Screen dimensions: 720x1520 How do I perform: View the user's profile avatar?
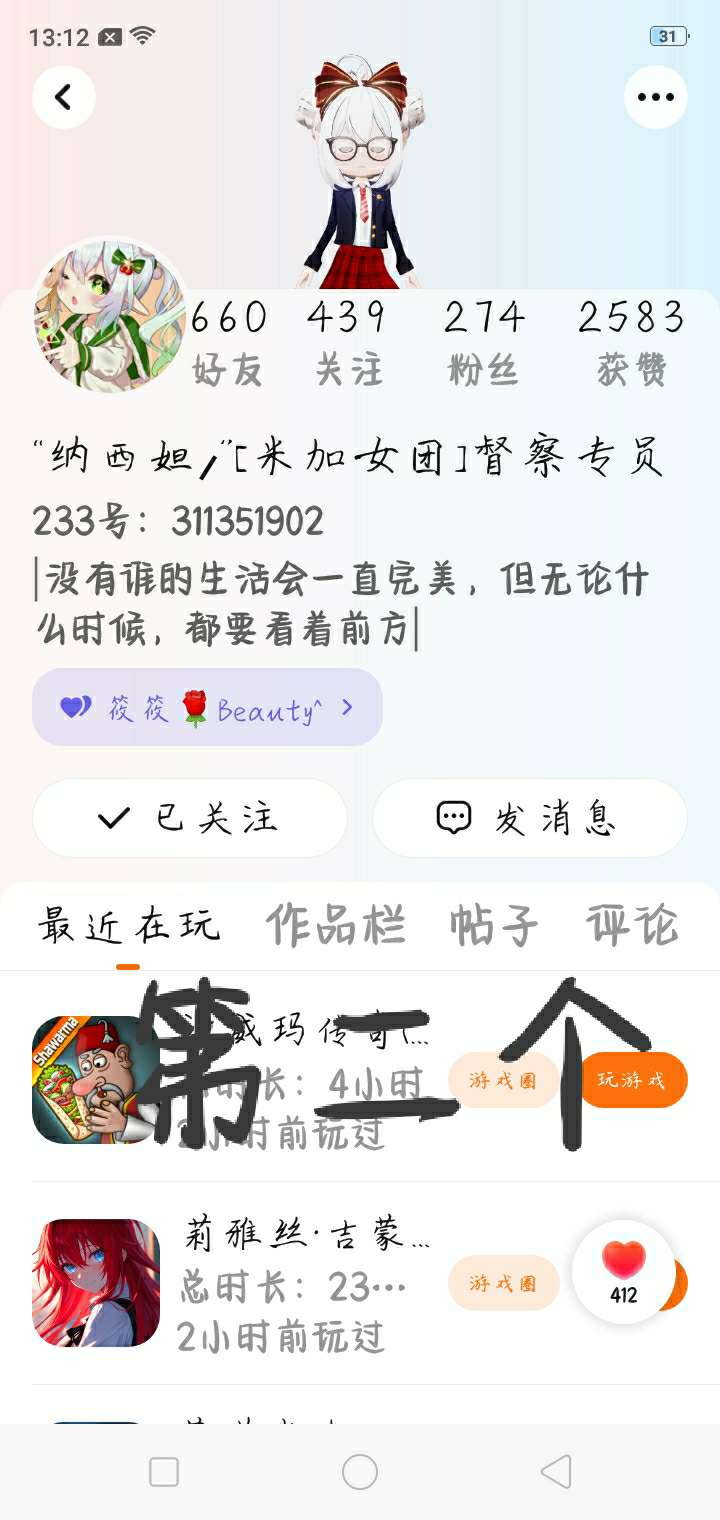[x=109, y=314]
